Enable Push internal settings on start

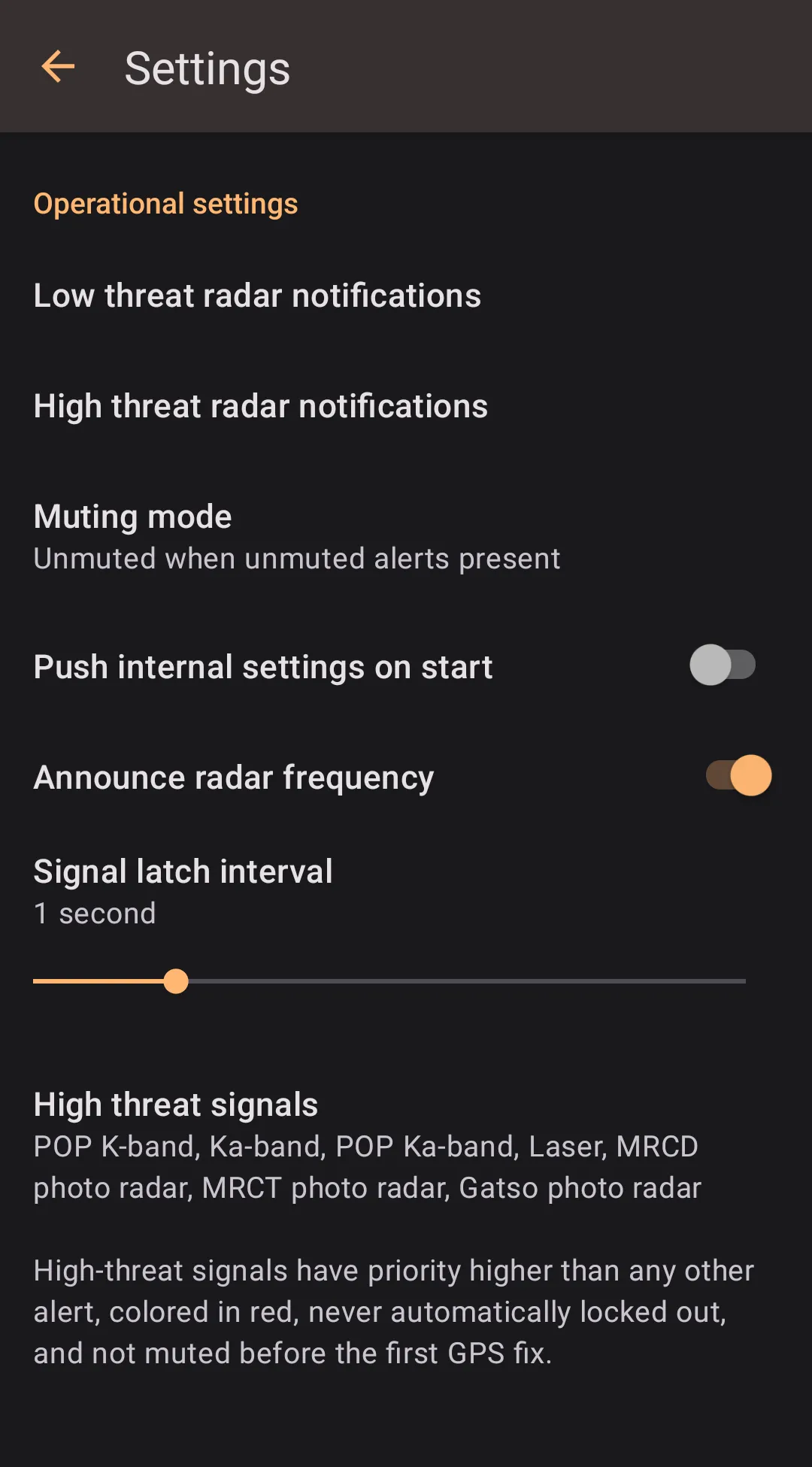723,665
